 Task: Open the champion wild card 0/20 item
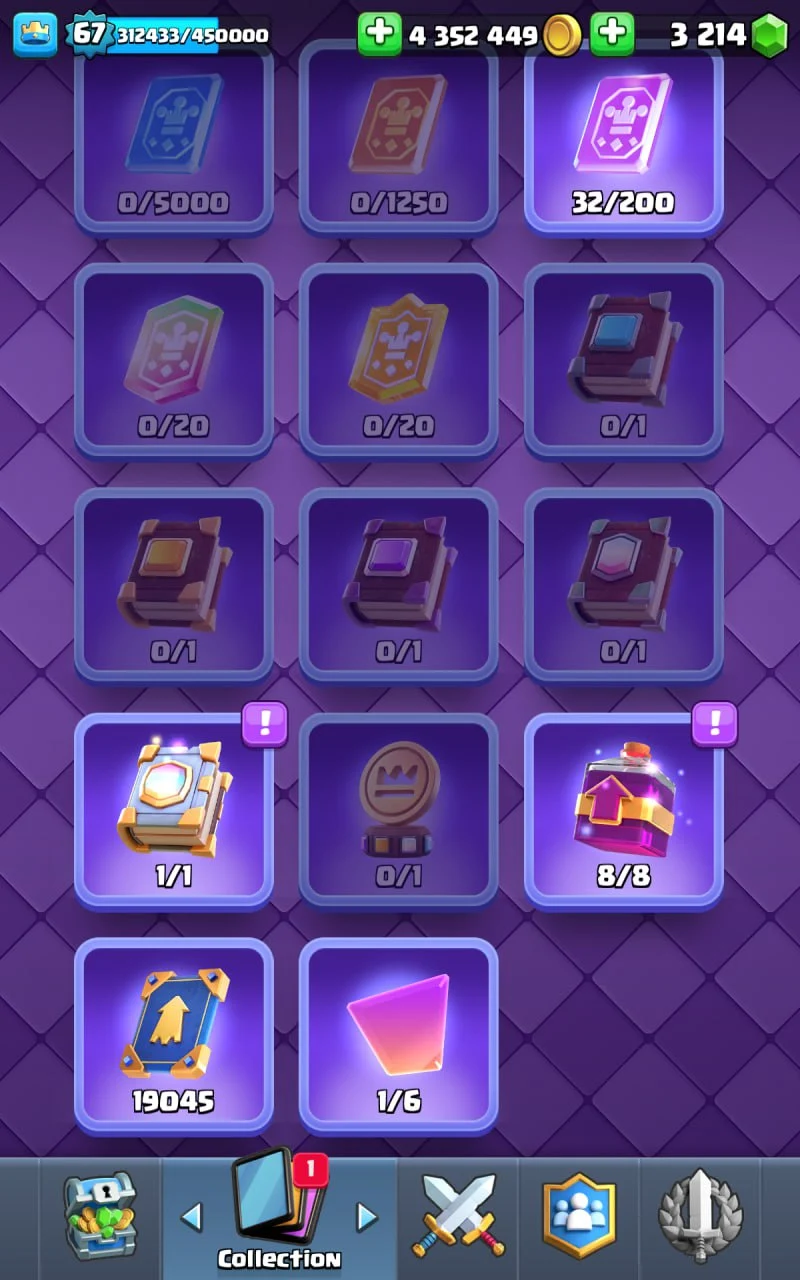[x=398, y=360]
